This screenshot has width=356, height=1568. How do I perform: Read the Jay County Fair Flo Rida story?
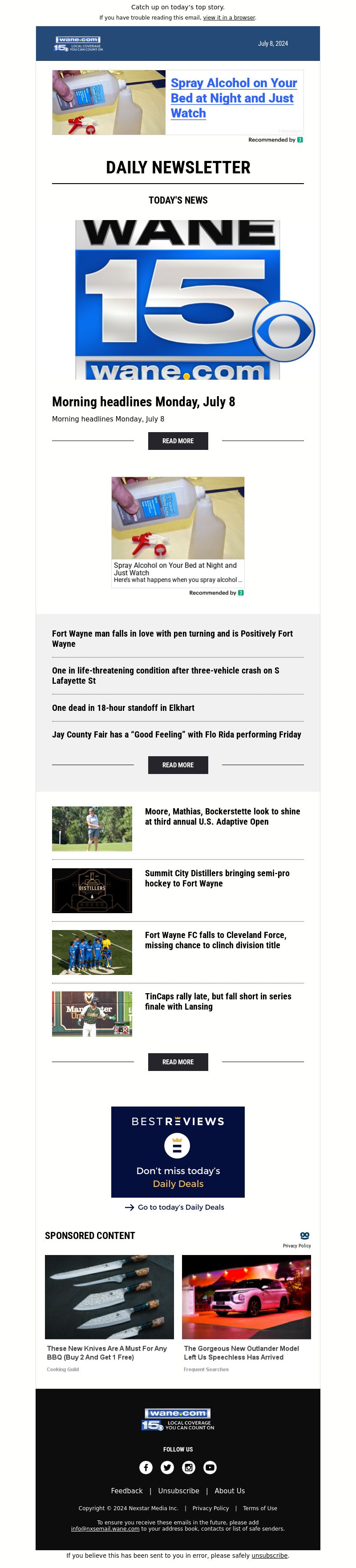coord(176,735)
